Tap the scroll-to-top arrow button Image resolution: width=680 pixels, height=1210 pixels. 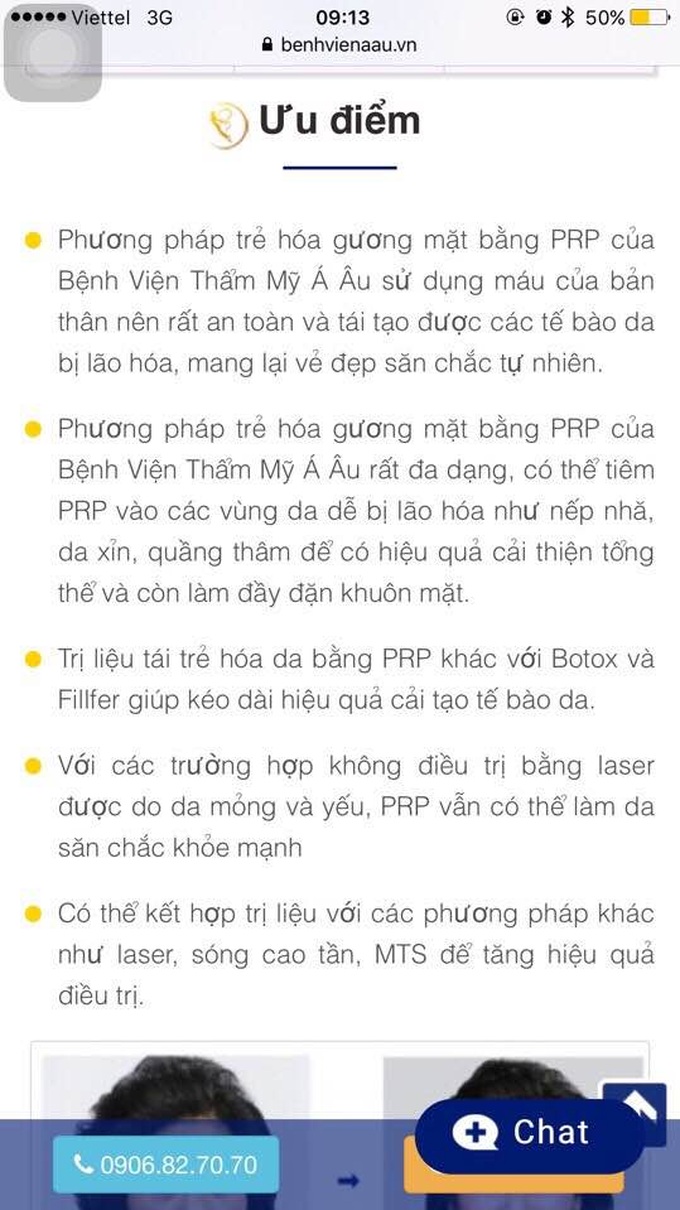[x=643, y=1102]
